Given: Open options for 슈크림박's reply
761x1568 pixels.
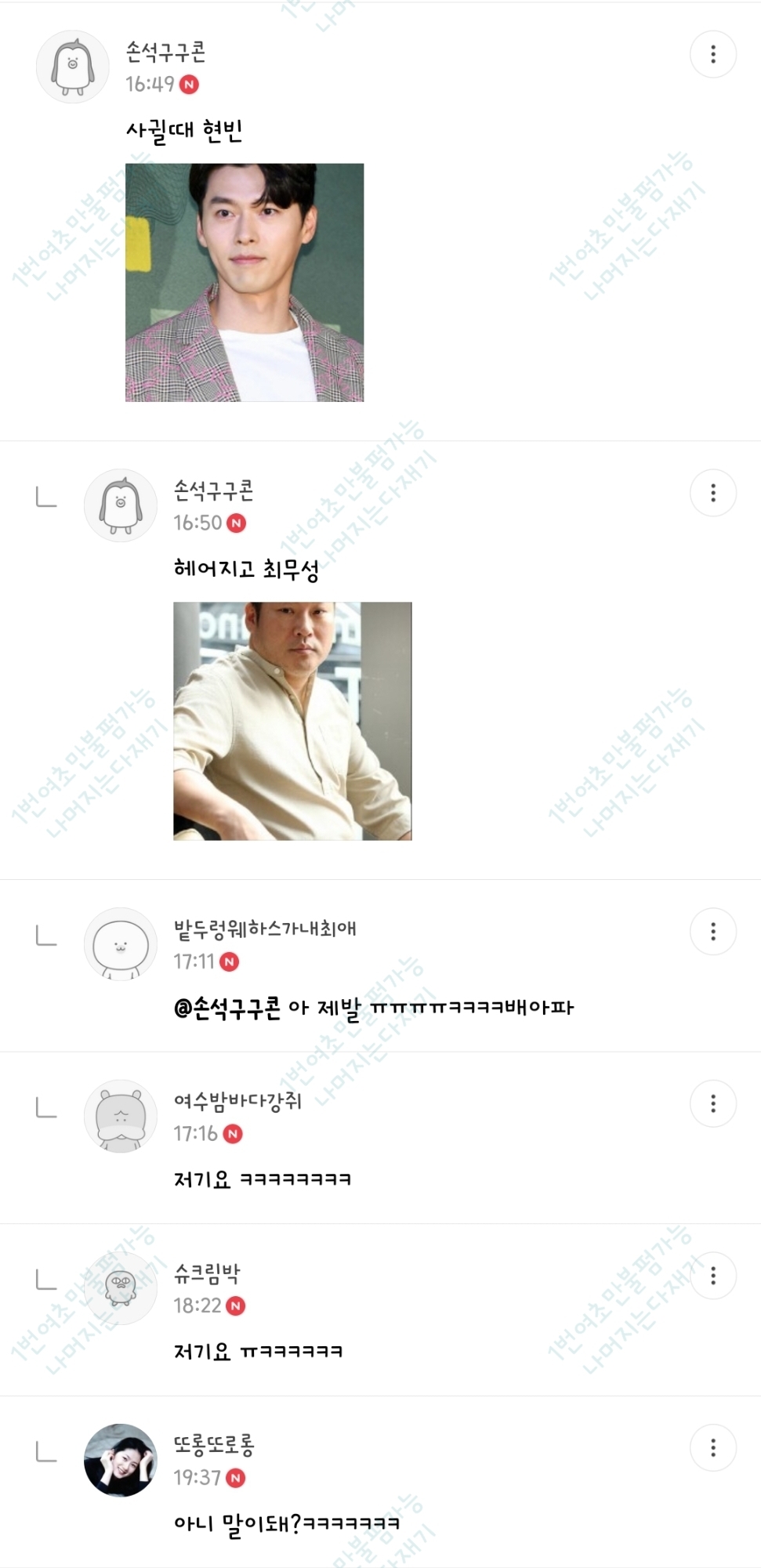Looking at the screenshot, I should click(x=712, y=1276).
